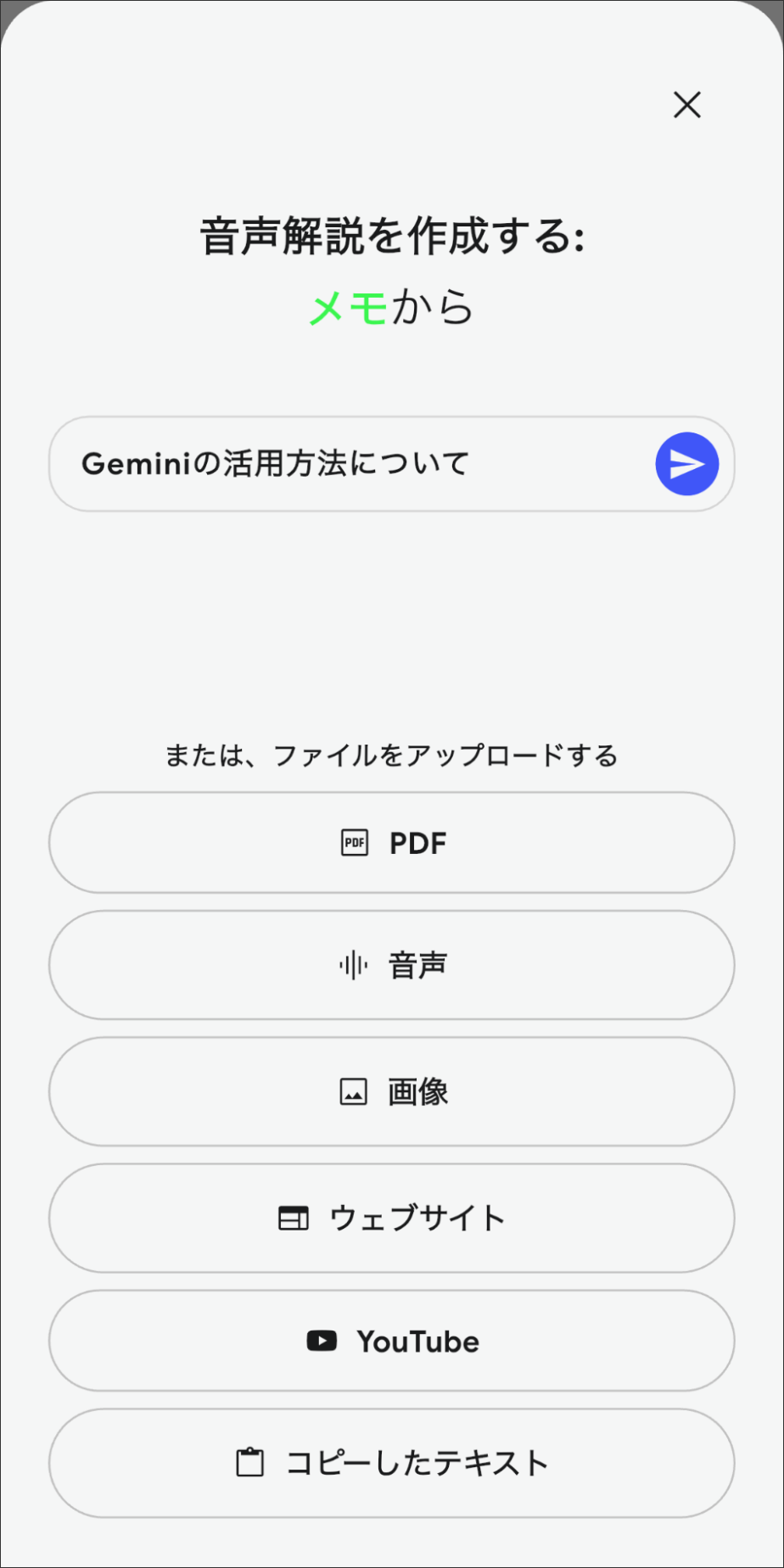Screen dimensions: 784x1568
Task: Select the clipboard icon for copied text
Action: click(250, 1462)
